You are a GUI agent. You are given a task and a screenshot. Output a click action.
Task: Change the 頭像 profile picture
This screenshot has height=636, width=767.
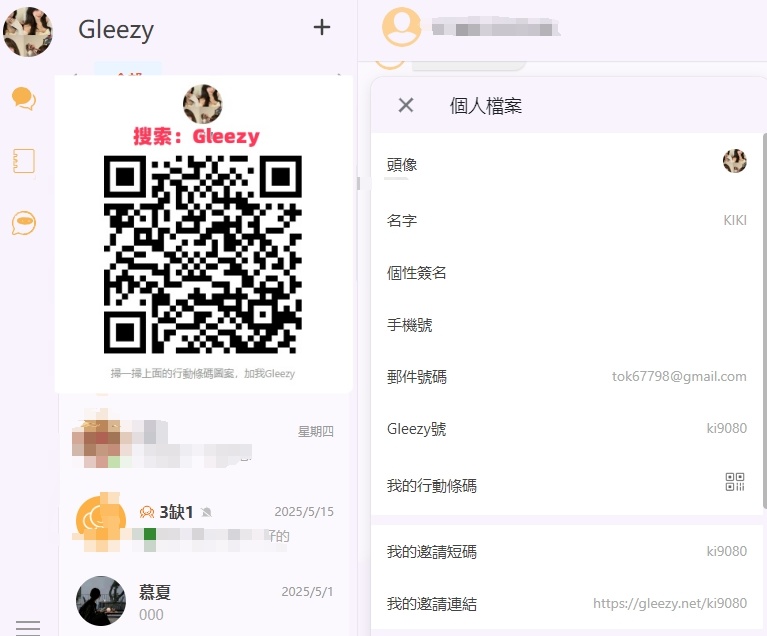click(566, 163)
